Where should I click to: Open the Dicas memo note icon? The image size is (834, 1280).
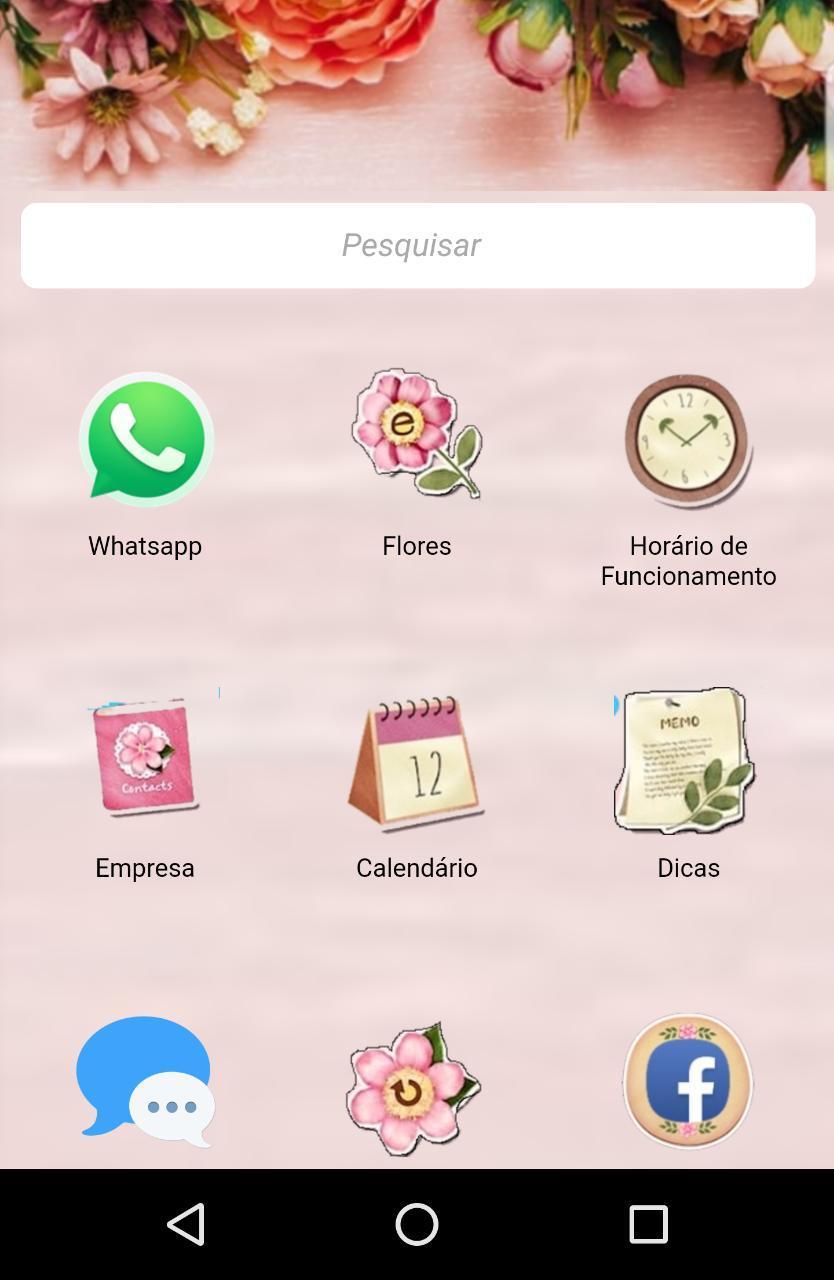coord(687,760)
